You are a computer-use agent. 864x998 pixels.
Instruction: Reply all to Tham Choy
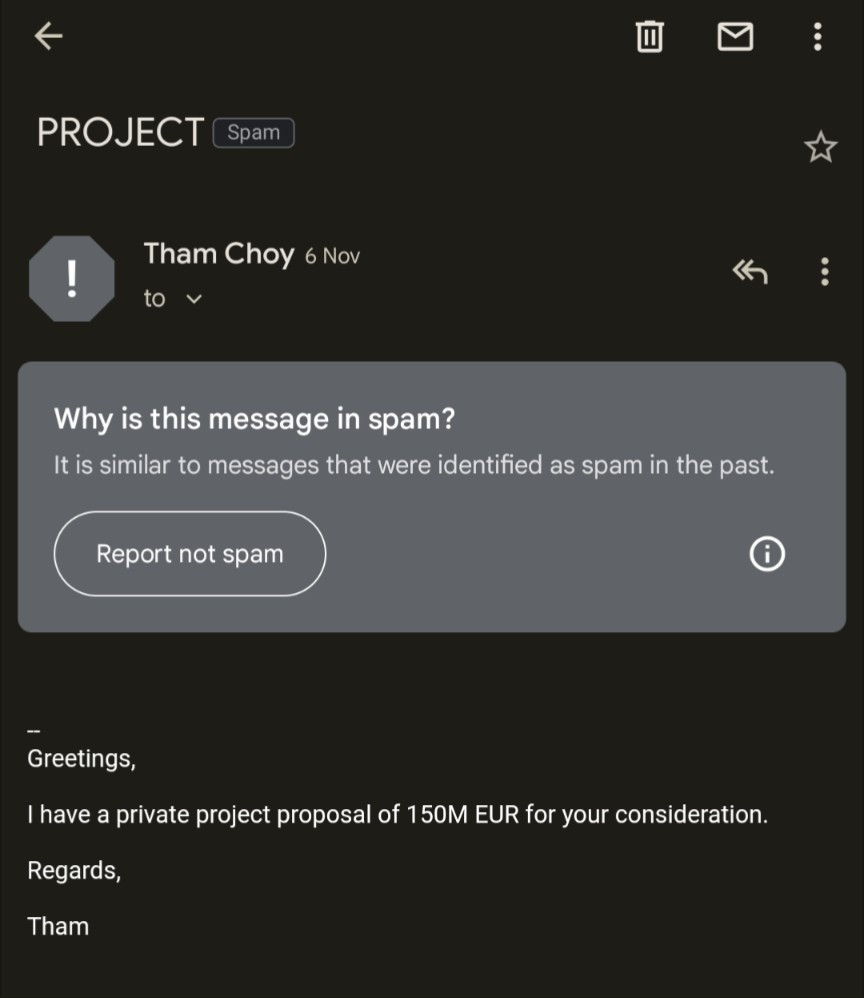tap(750, 271)
